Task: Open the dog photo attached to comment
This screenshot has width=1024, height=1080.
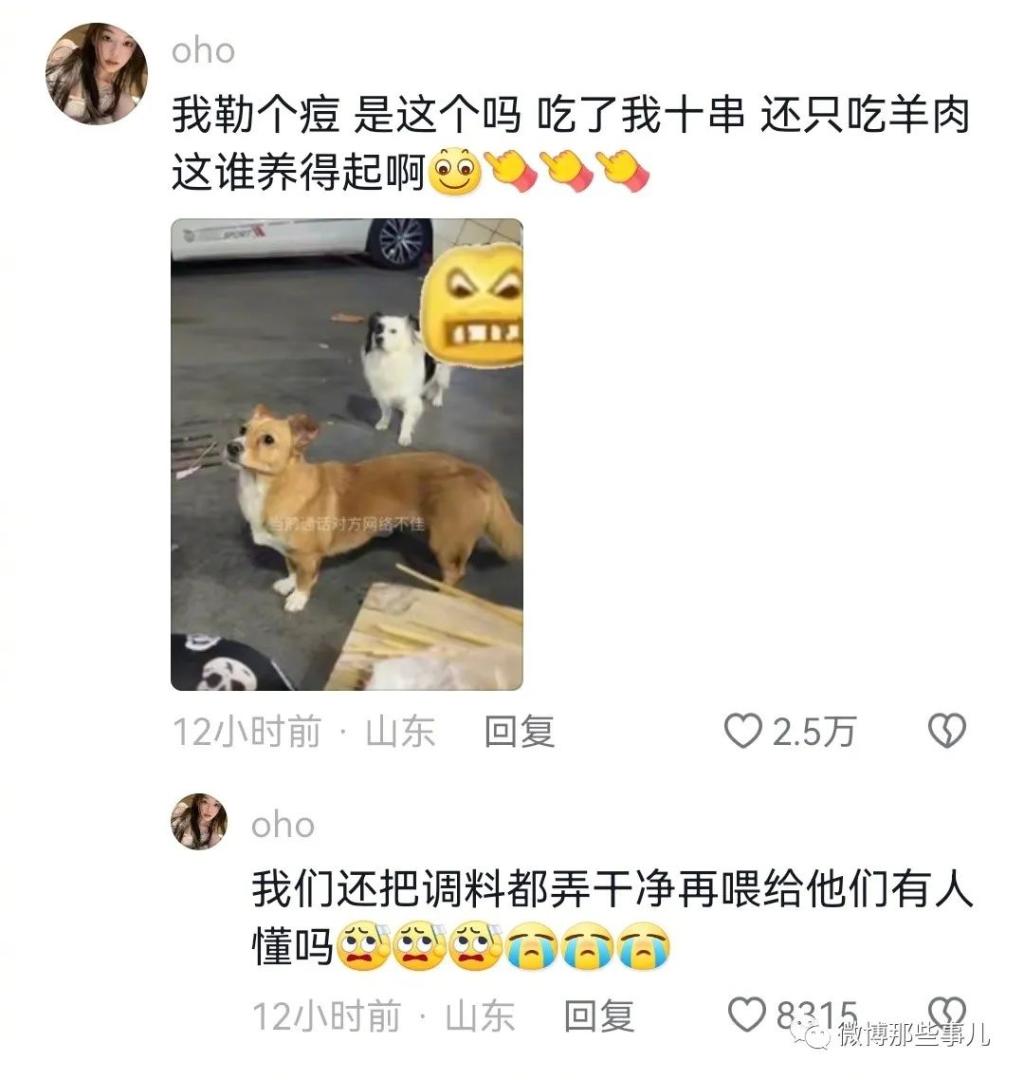Action: 346,455
